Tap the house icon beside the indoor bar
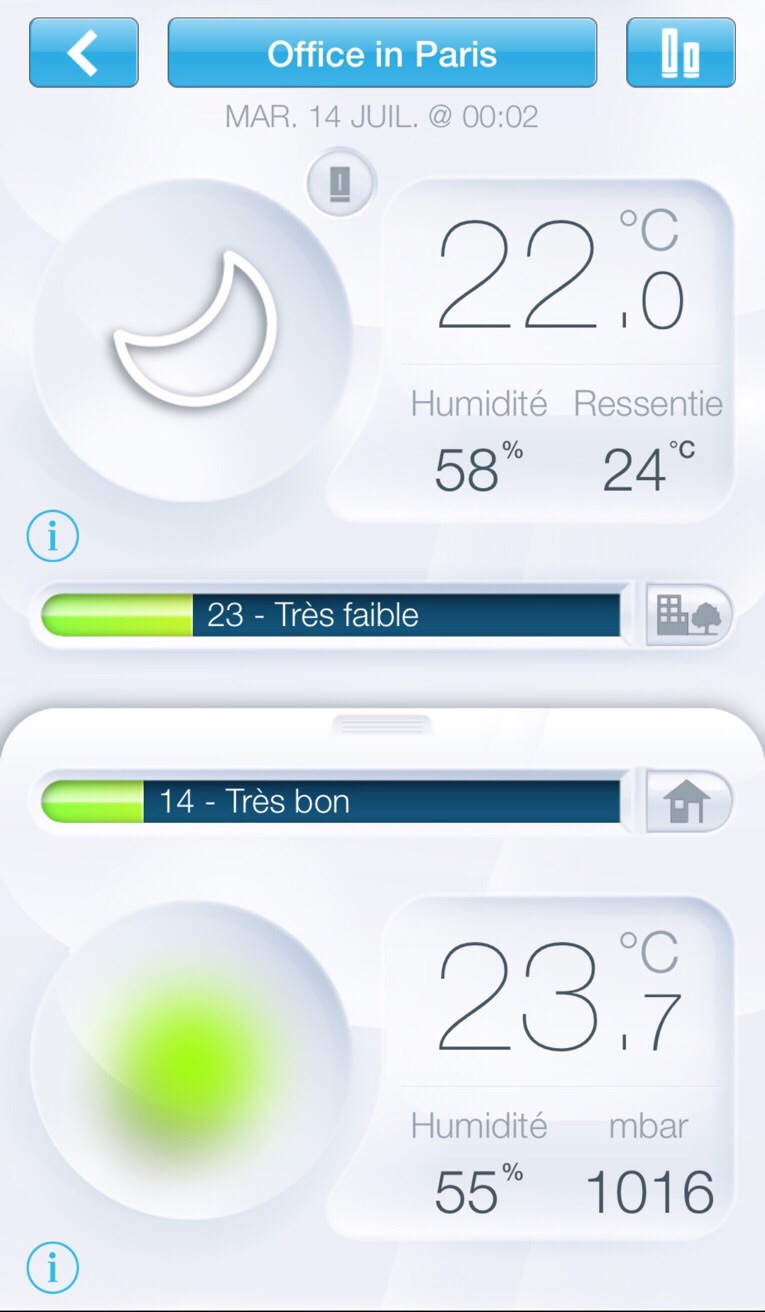This screenshot has width=765, height=1312. (x=689, y=802)
